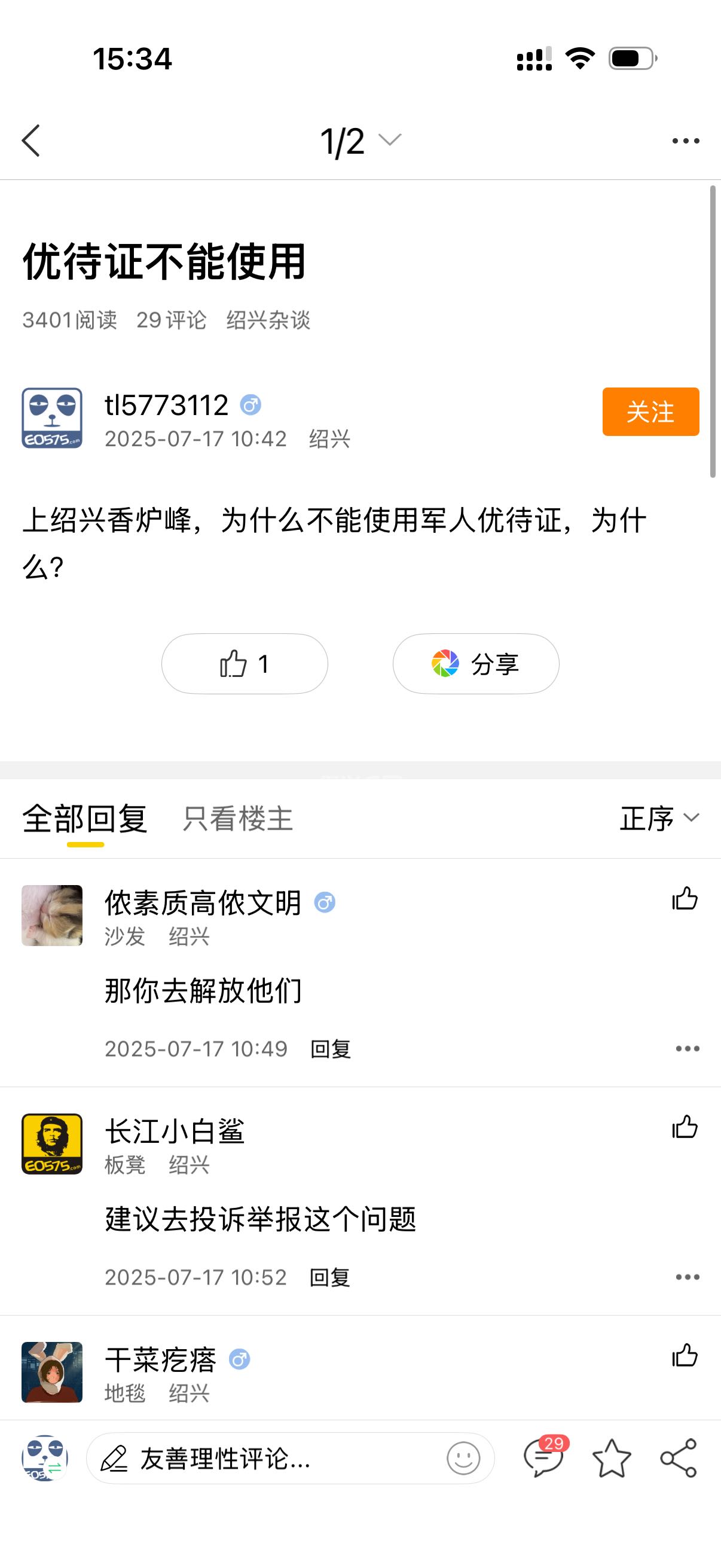Switch to the 只看楼主 tab
The width and height of the screenshot is (721, 1568).
coord(237,818)
